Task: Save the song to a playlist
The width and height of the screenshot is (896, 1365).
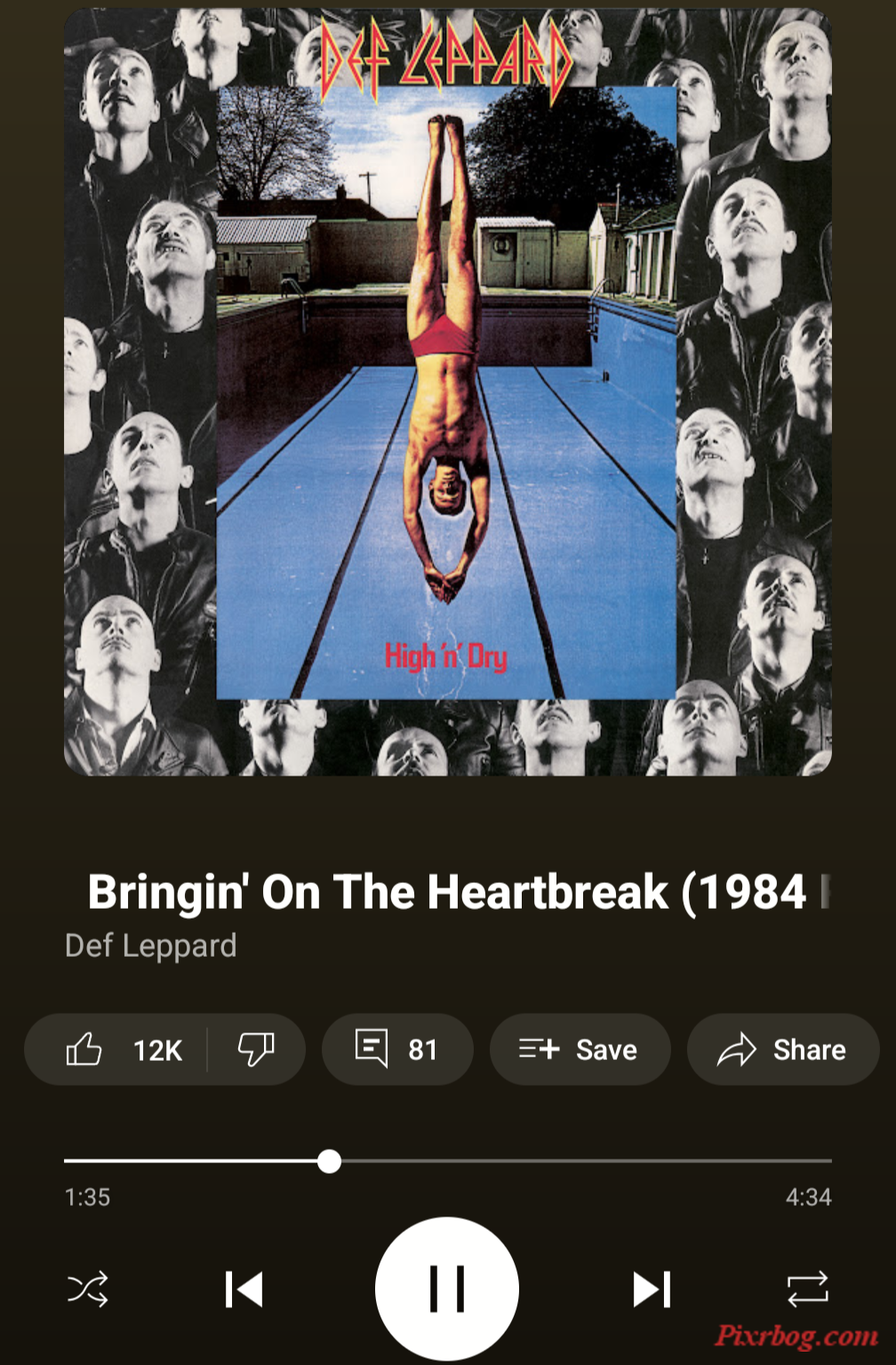Action: pyautogui.click(x=580, y=1050)
